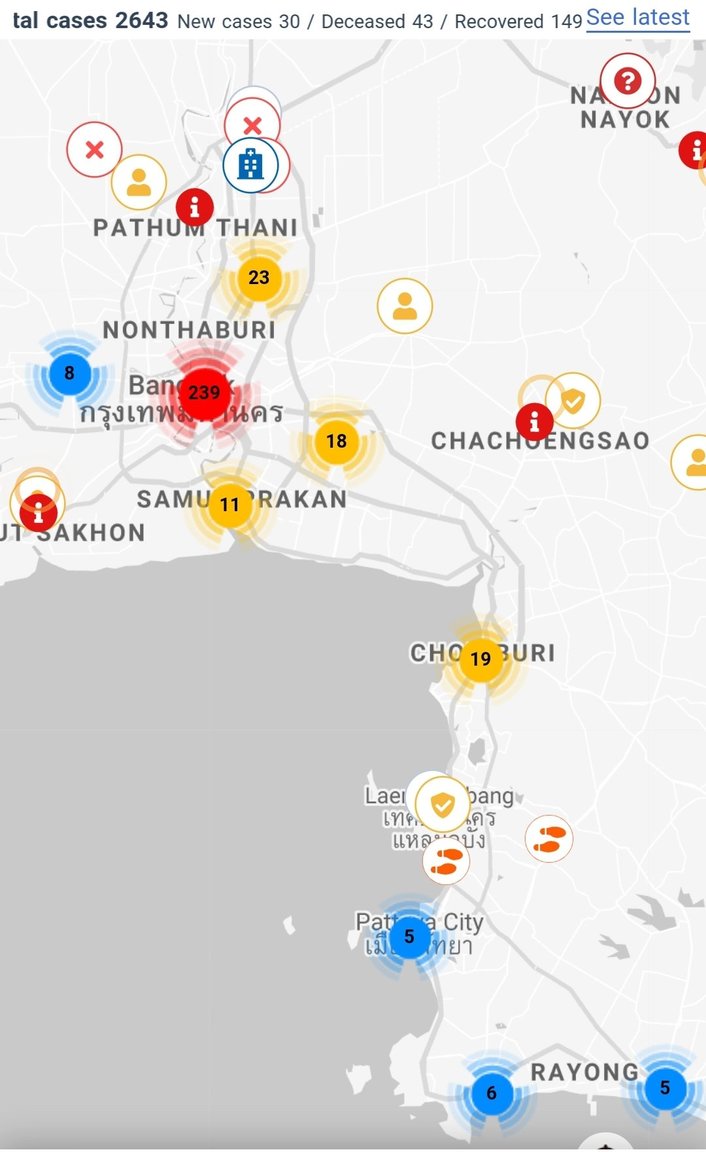
Task: Open the shield marker at Laem Chabang
Action: pyautogui.click(x=442, y=803)
